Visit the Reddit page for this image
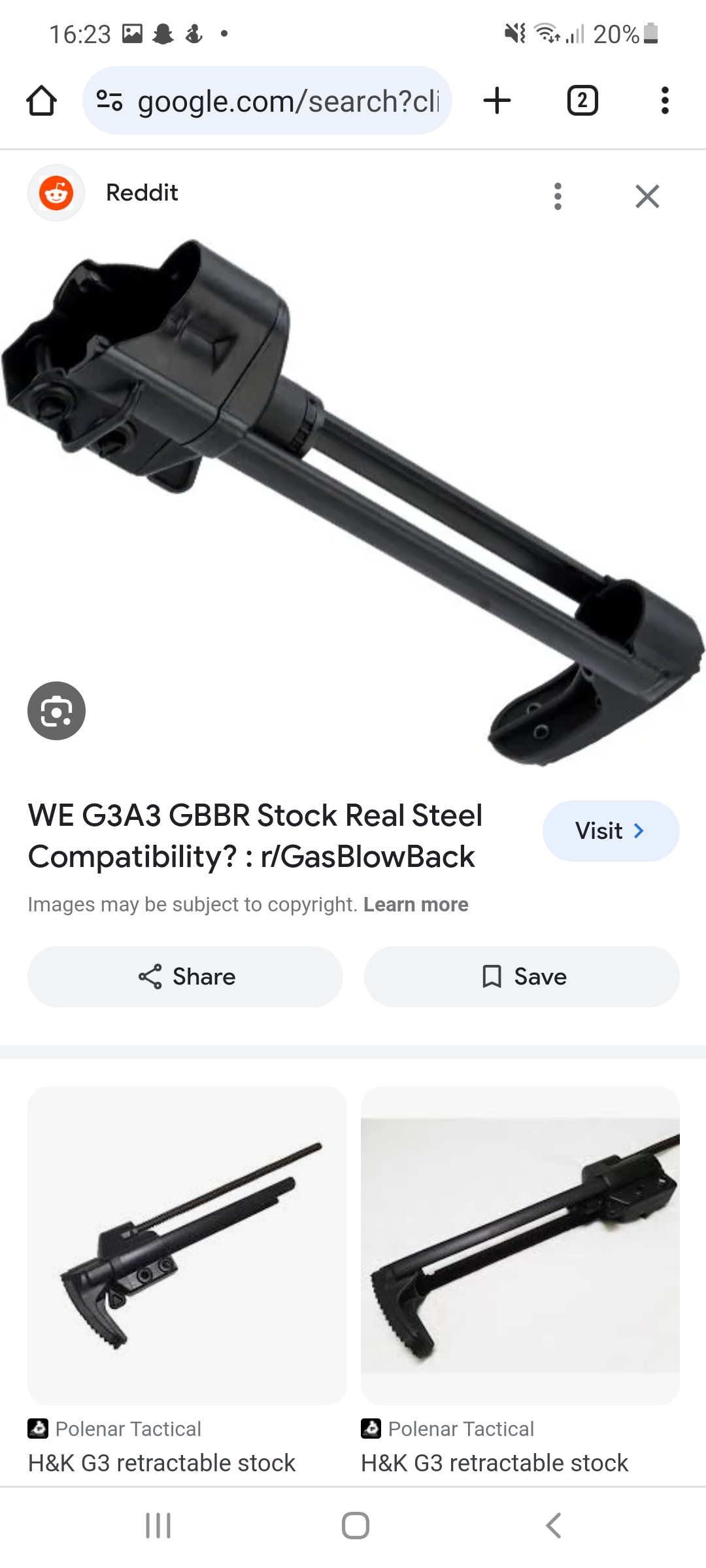 tap(610, 831)
